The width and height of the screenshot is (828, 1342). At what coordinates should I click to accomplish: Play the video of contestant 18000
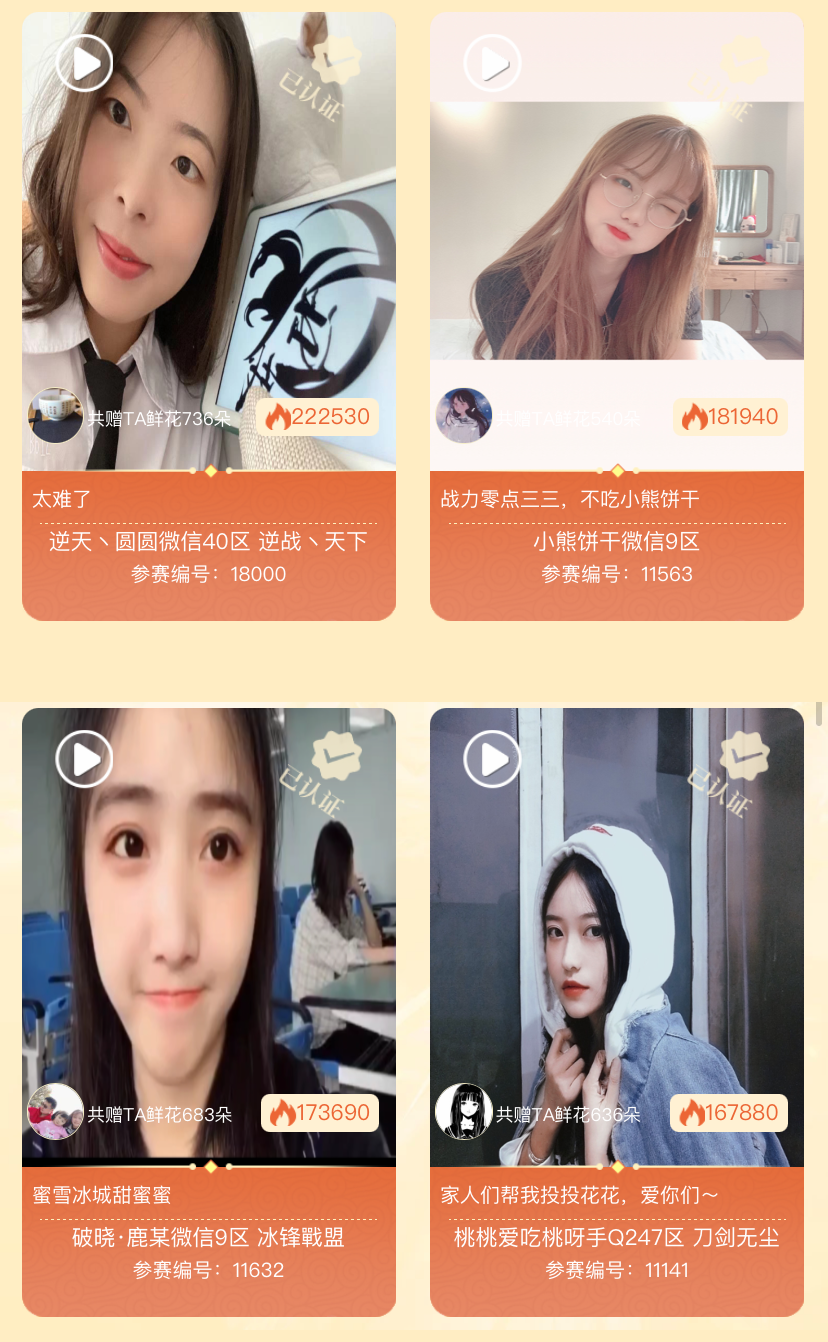(84, 63)
